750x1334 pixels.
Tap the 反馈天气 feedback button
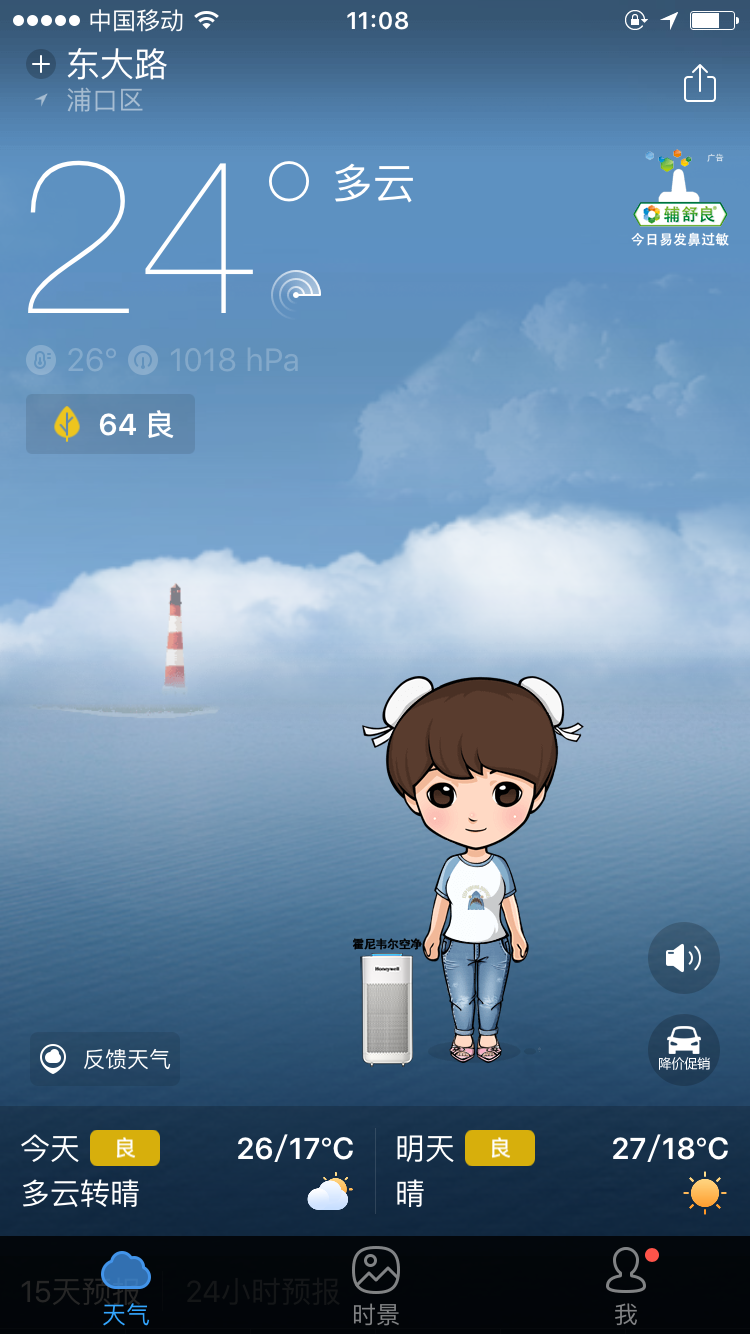[x=105, y=1059]
